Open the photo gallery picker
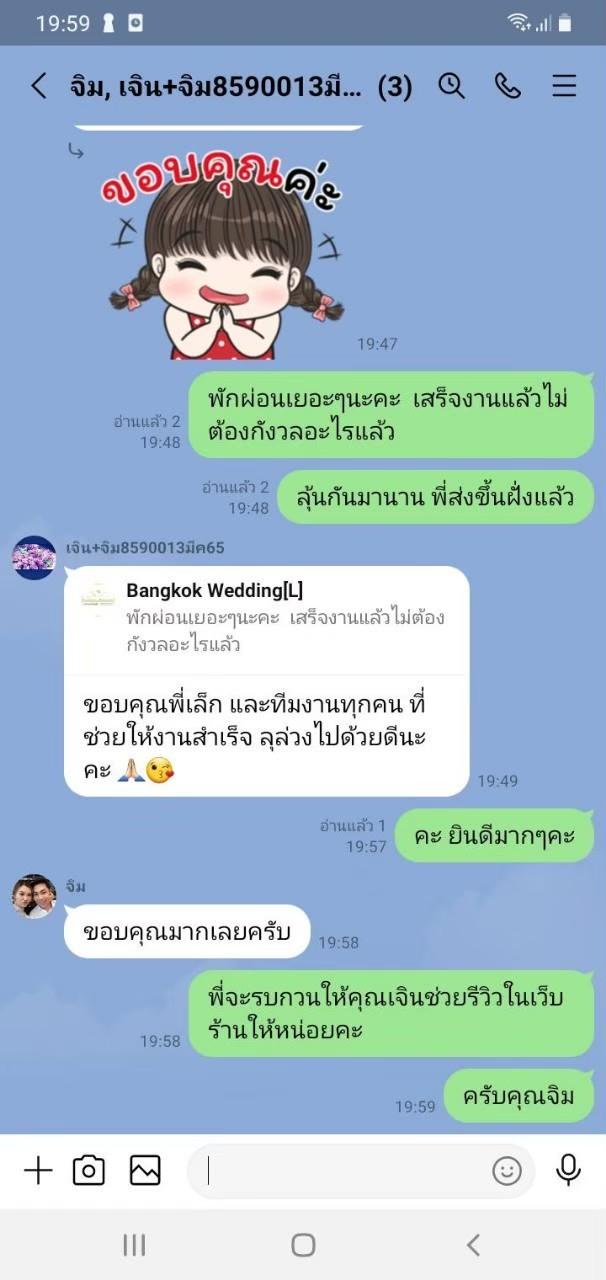This screenshot has height=1280, width=606. tap(145, 1170)
